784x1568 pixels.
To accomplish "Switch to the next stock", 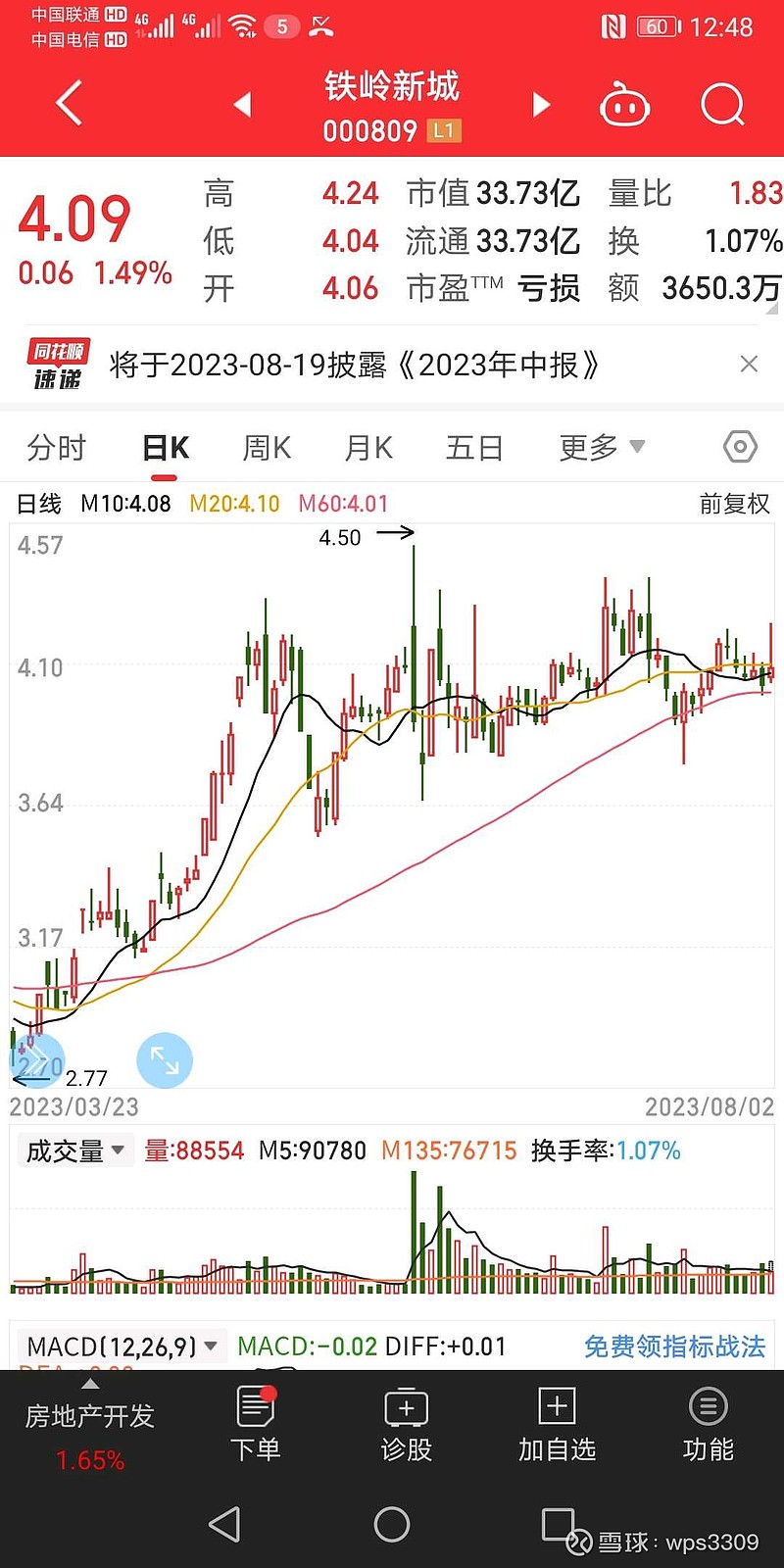I will (540, 104).
